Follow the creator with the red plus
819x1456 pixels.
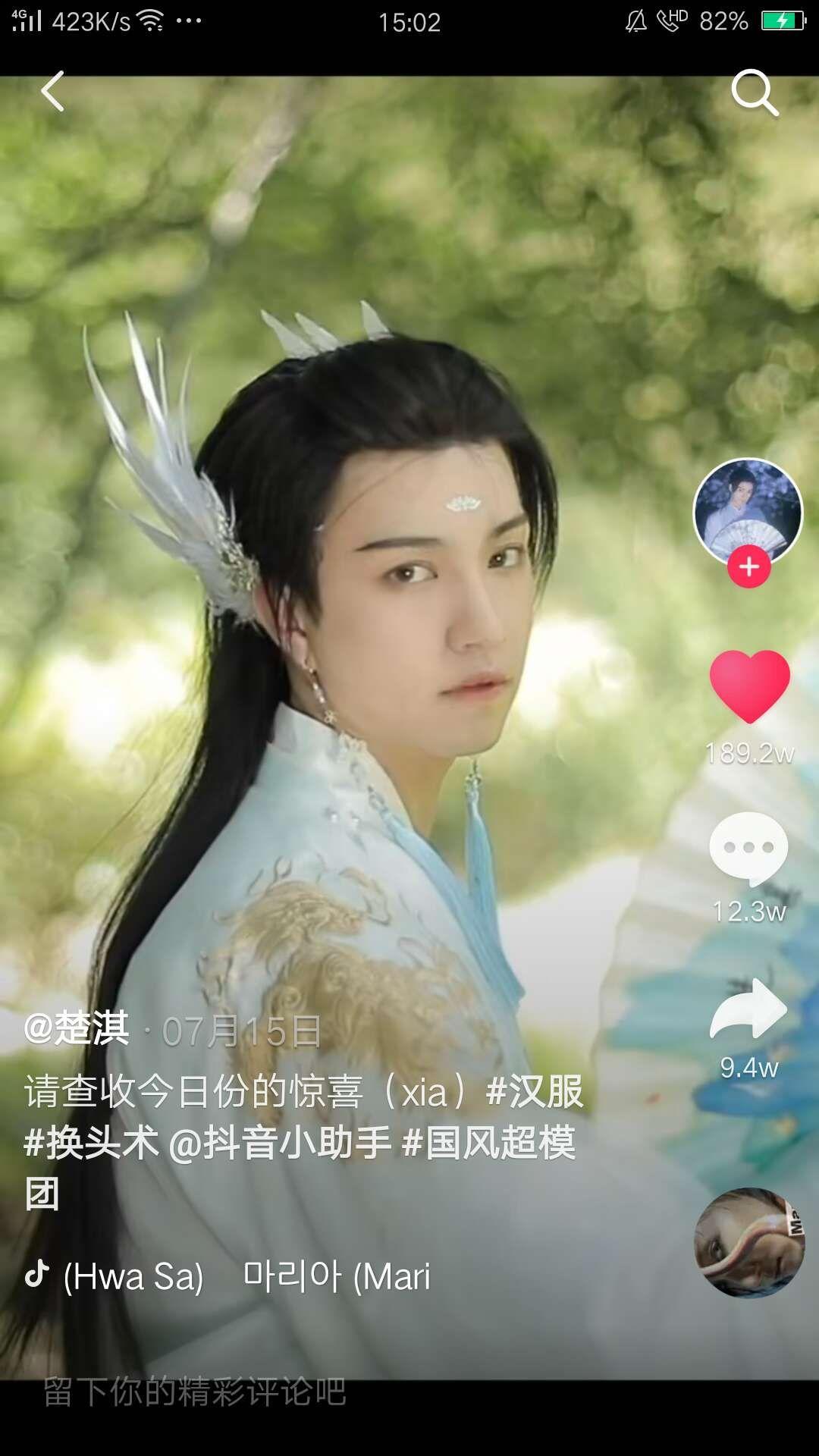749,566
